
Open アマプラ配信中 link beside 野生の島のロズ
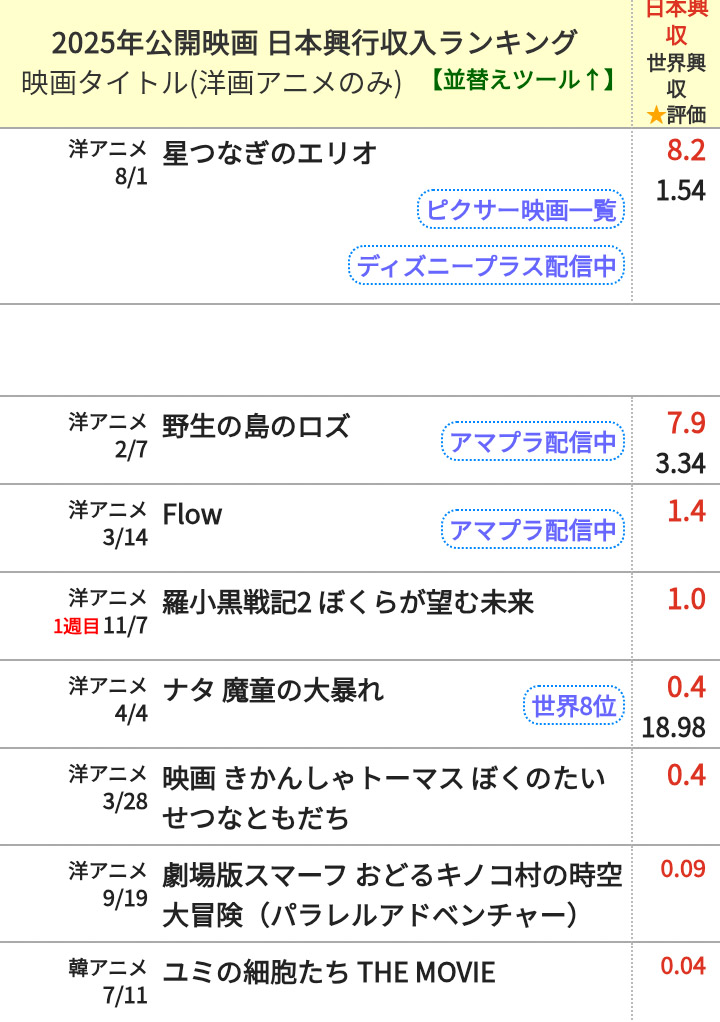(532, 442)
